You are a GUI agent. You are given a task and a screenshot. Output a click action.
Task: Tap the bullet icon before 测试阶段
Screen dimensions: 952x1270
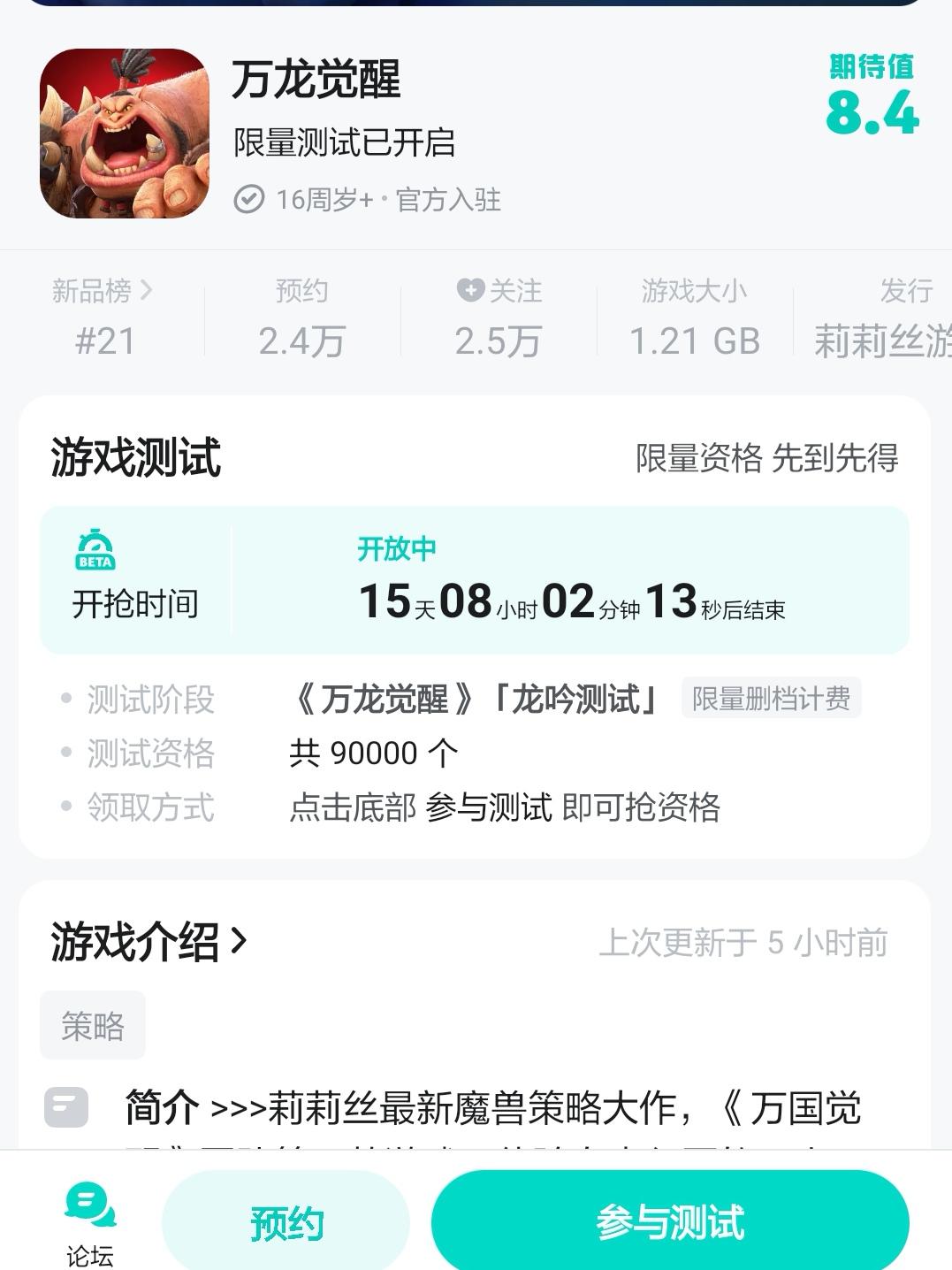coord(64,698)
